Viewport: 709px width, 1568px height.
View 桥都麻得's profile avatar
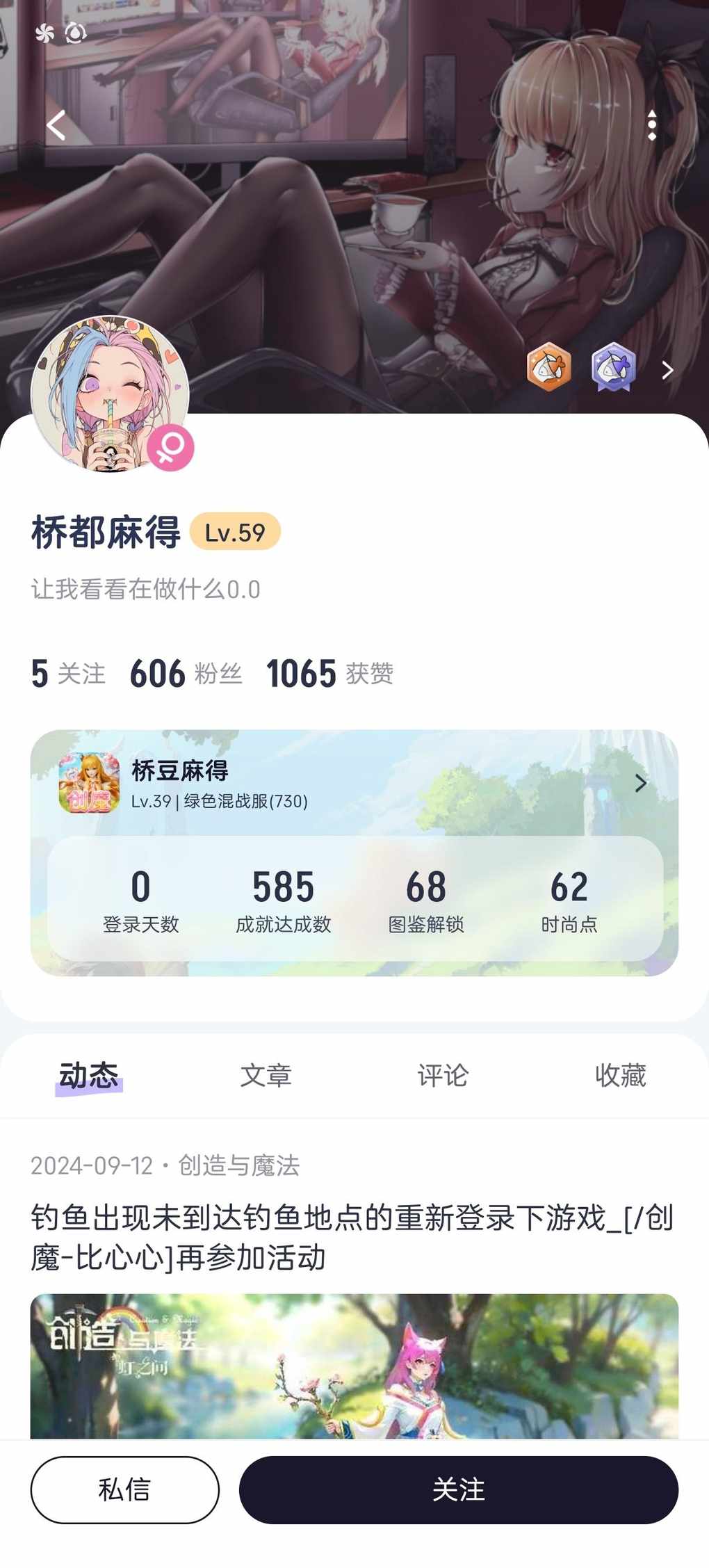point(110,394)
